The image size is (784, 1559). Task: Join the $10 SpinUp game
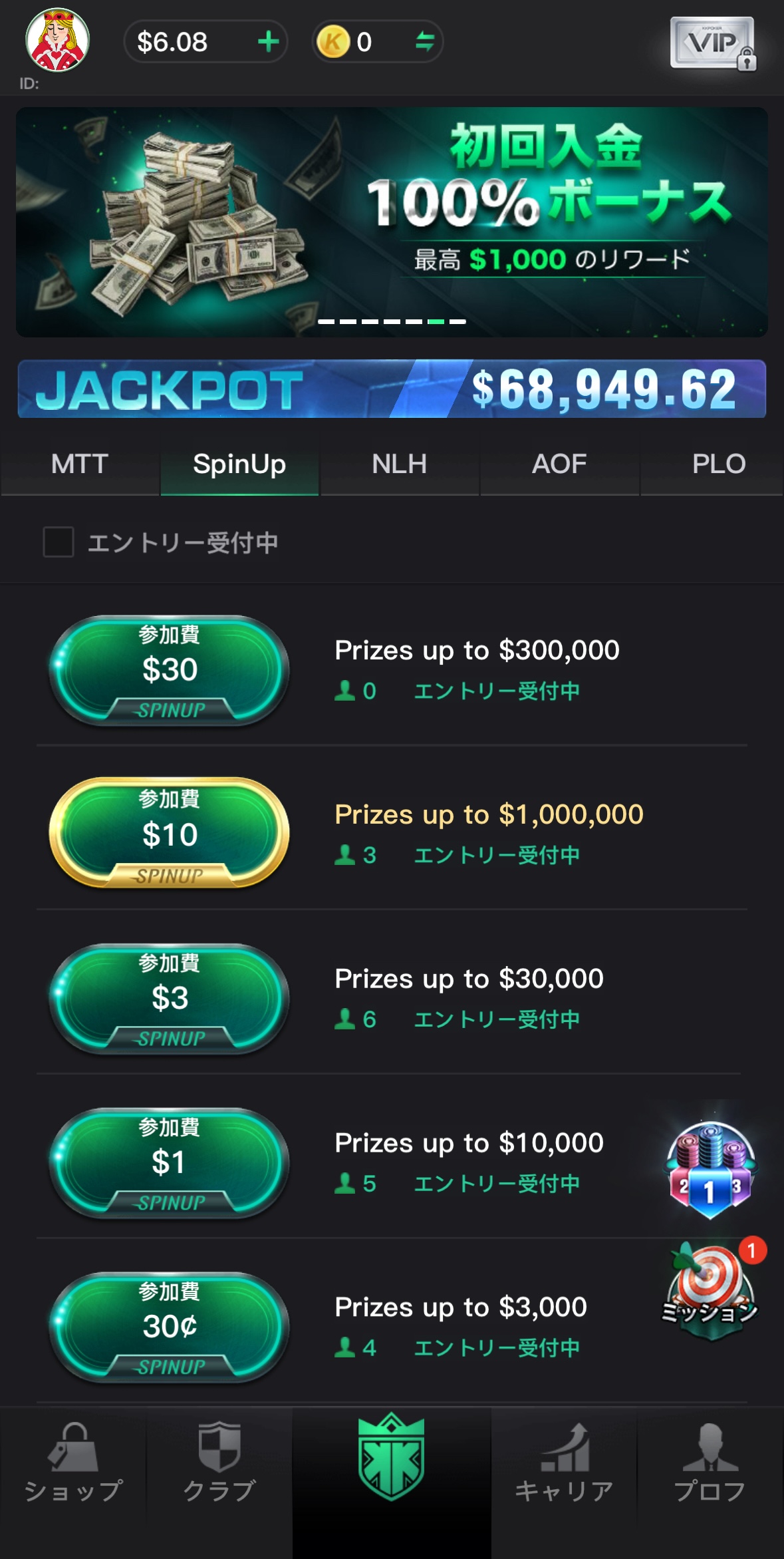coord(170,833)
